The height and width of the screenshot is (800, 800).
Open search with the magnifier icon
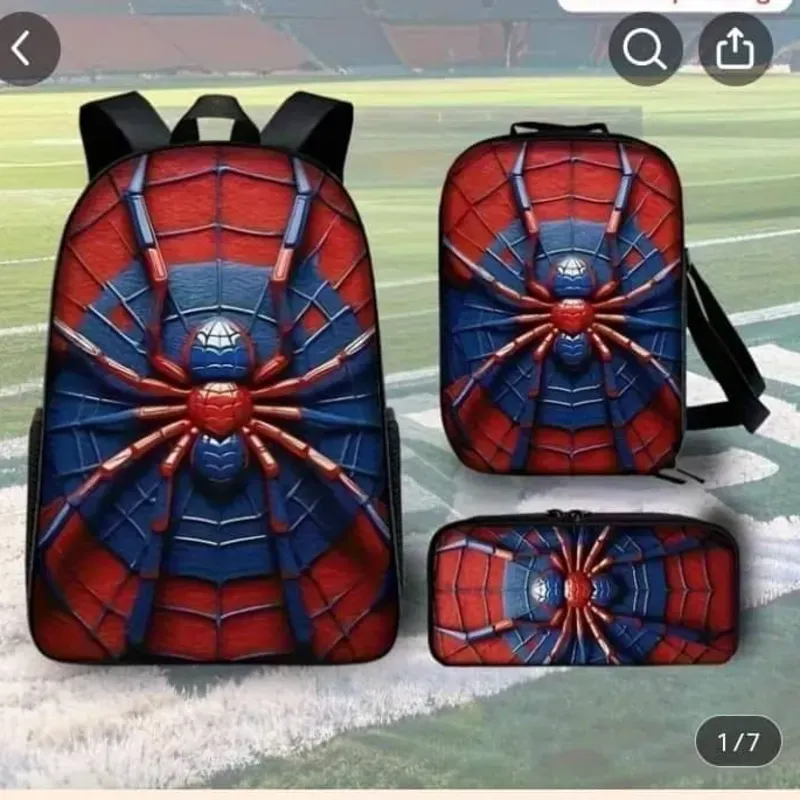pos(645,49)
